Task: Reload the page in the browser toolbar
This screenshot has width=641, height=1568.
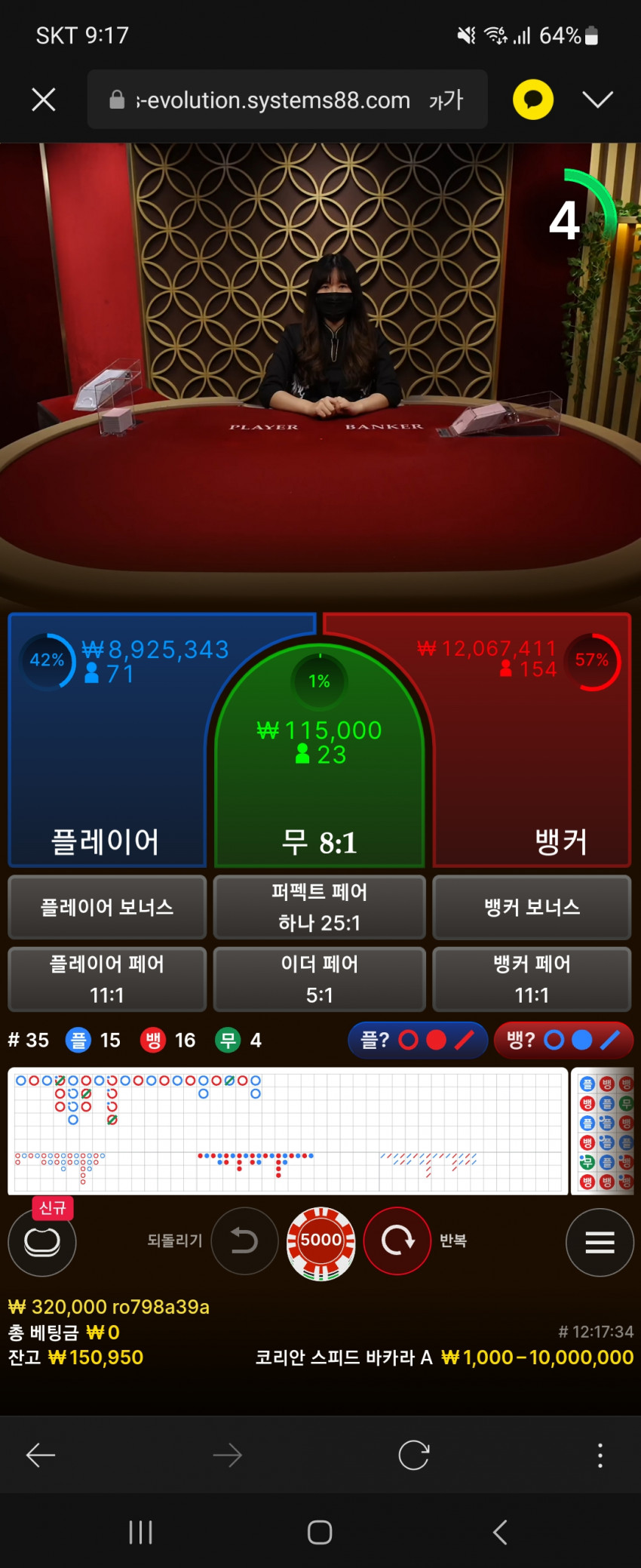Action: tap(413, 1455)
